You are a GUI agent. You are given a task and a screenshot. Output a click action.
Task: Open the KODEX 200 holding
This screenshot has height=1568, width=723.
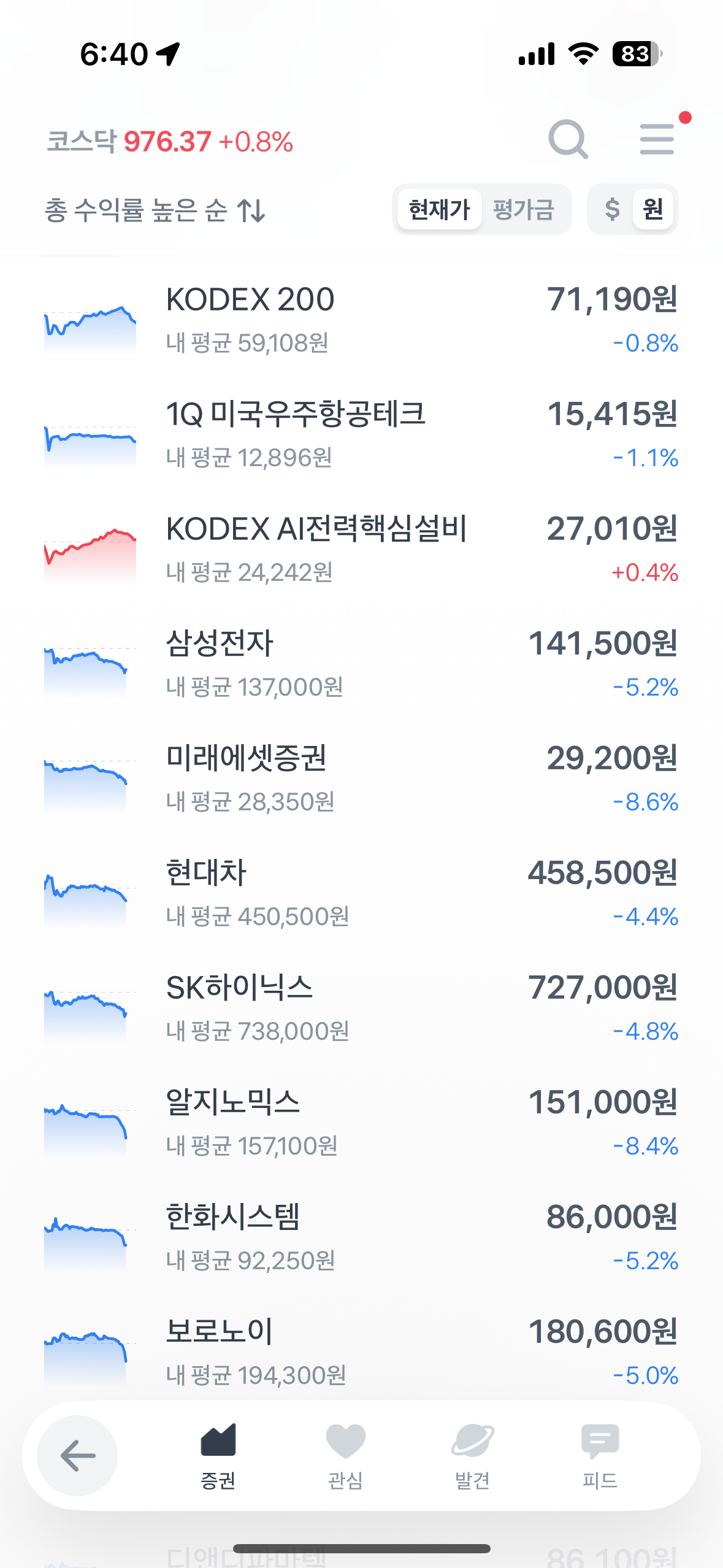(361, 320)
